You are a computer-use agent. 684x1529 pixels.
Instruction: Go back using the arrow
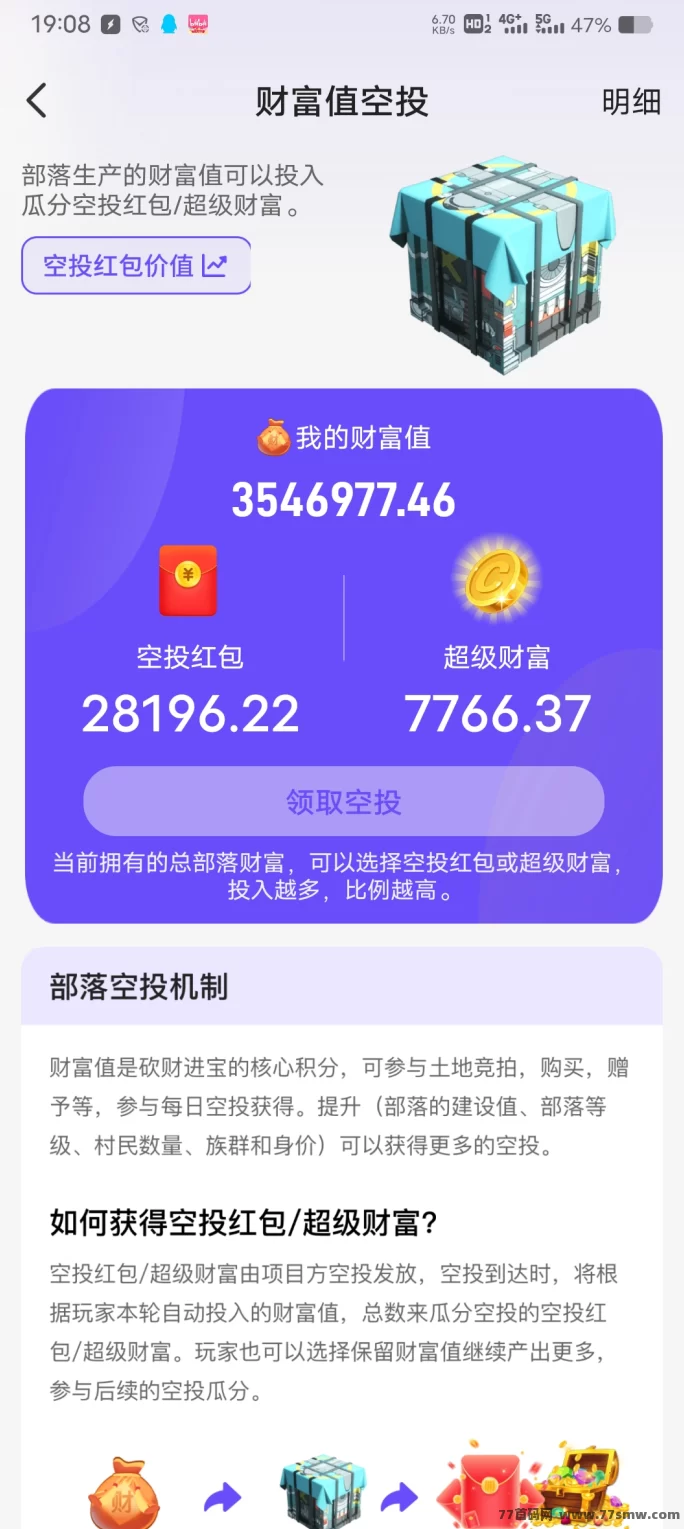coord(37,101)
